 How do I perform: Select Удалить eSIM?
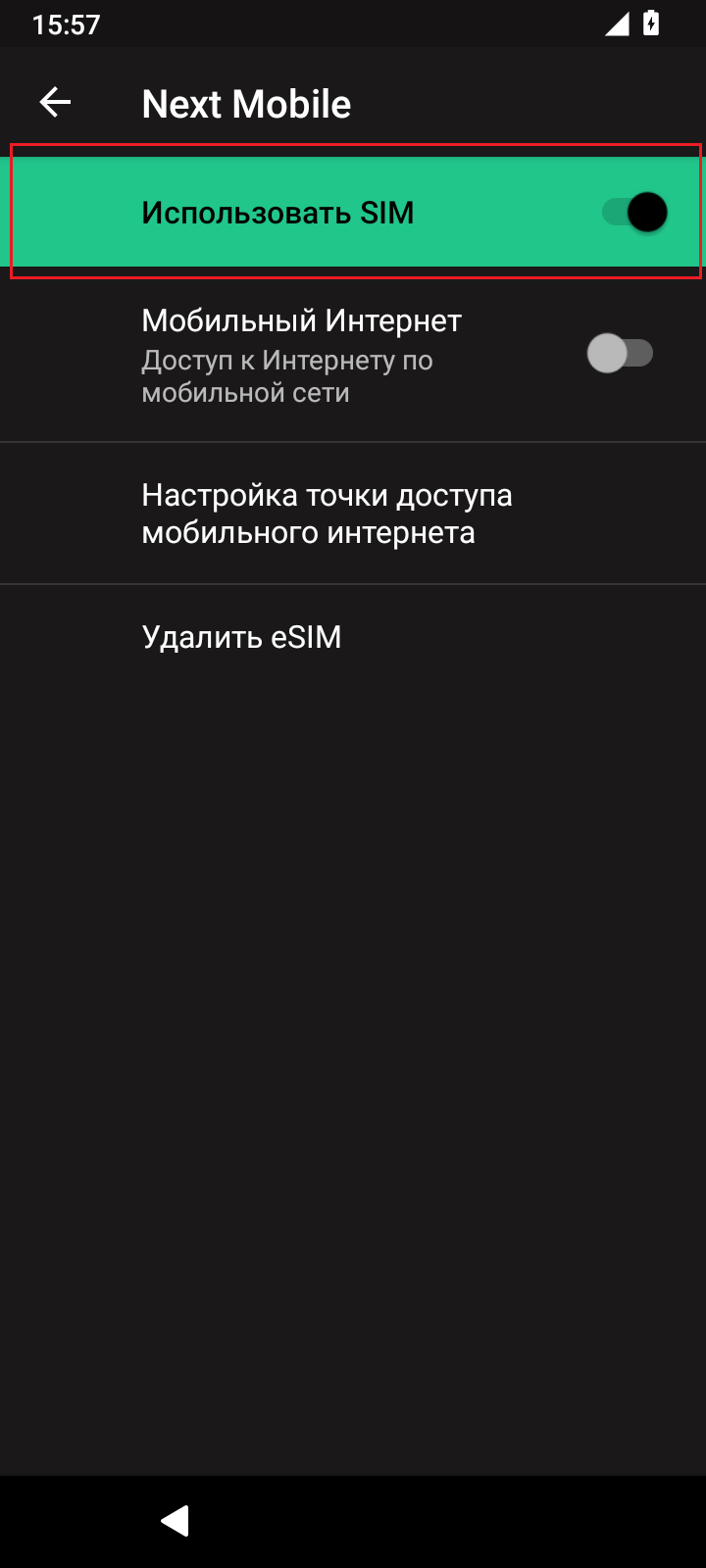pyautogui.click(x=353, y=637)
